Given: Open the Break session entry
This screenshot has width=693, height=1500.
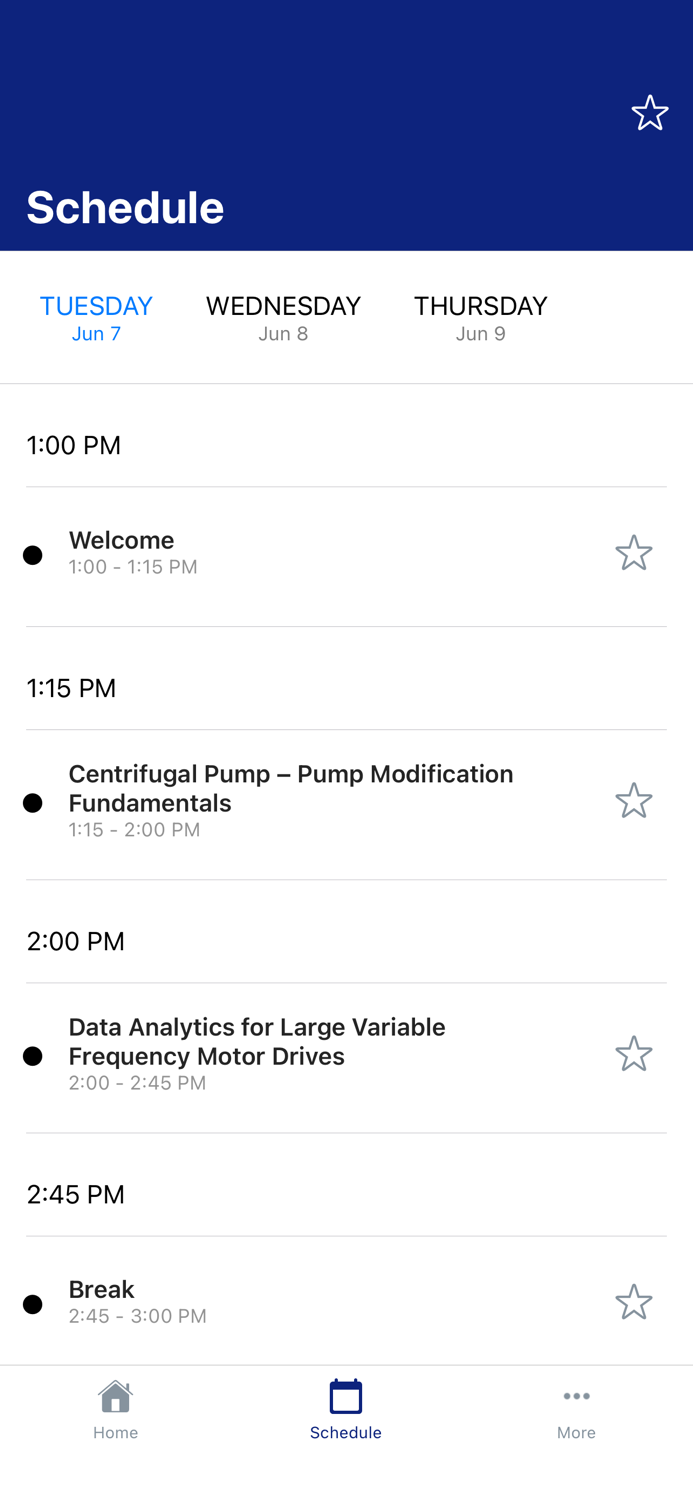Looking at the screenshot, I should point(300,1301).
